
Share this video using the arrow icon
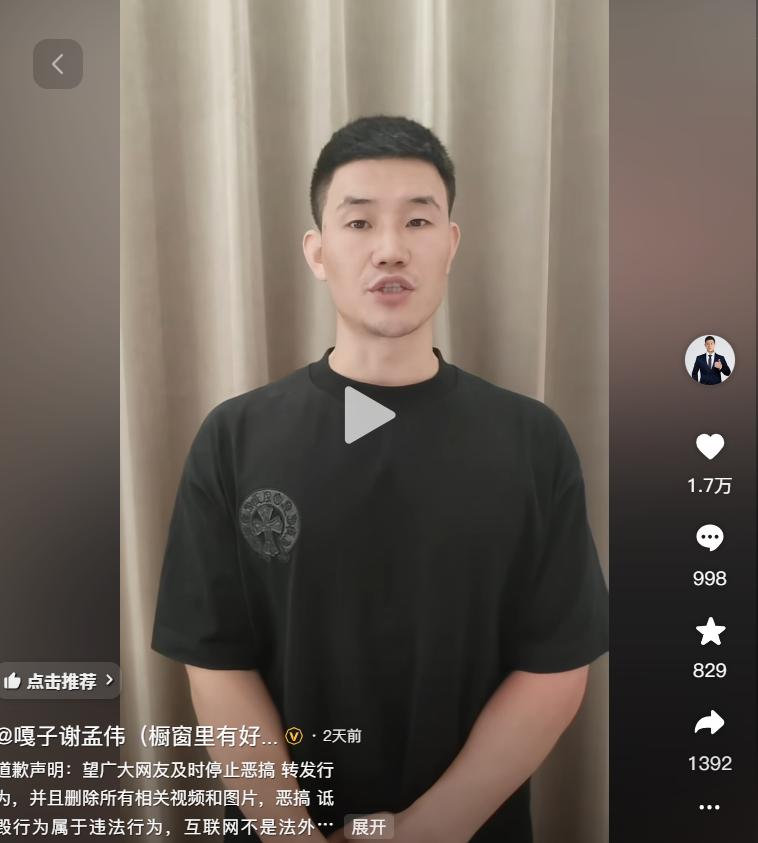(709, 723)
